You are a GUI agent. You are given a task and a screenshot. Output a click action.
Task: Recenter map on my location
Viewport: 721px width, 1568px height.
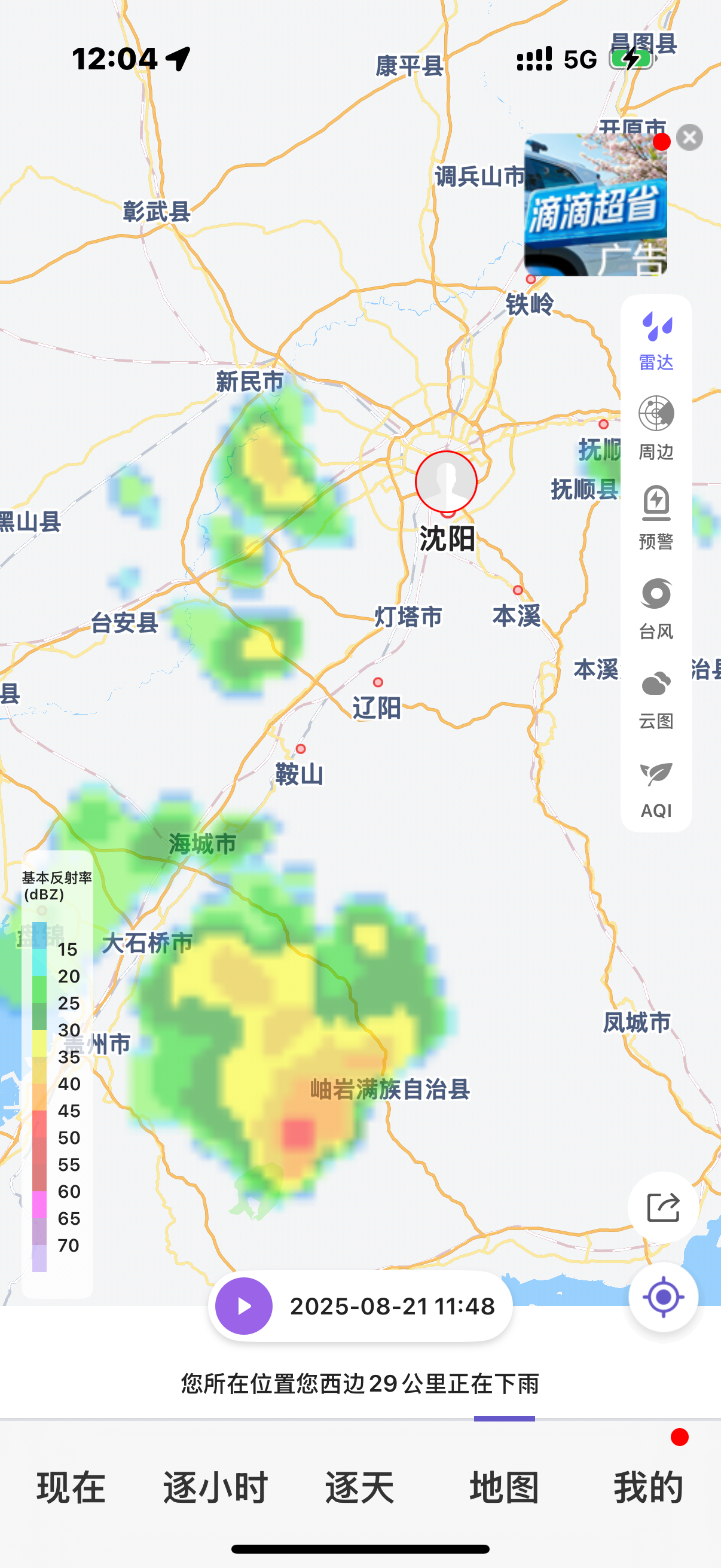(x=662, y=1297)
